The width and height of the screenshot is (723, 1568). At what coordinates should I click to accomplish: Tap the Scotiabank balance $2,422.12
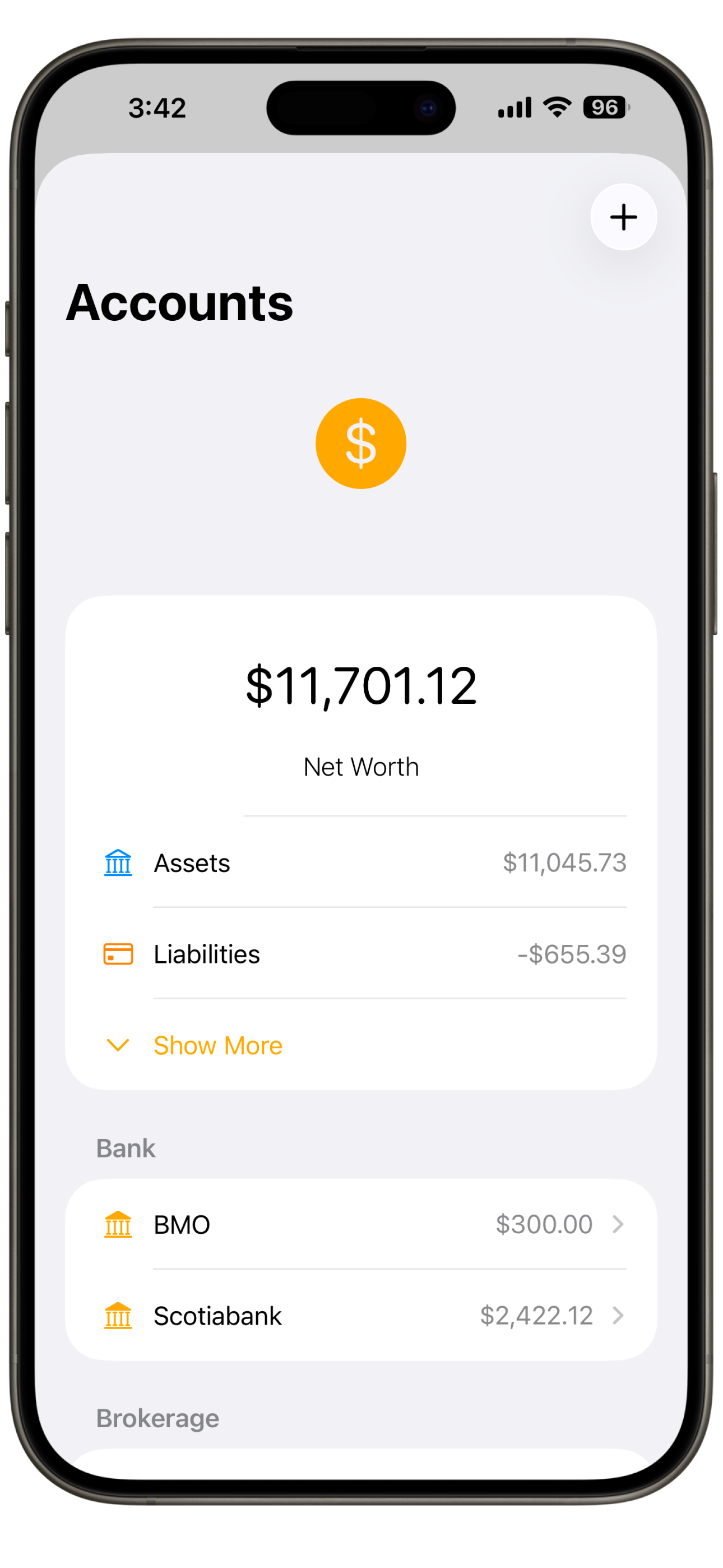[x=537, y=1316]
